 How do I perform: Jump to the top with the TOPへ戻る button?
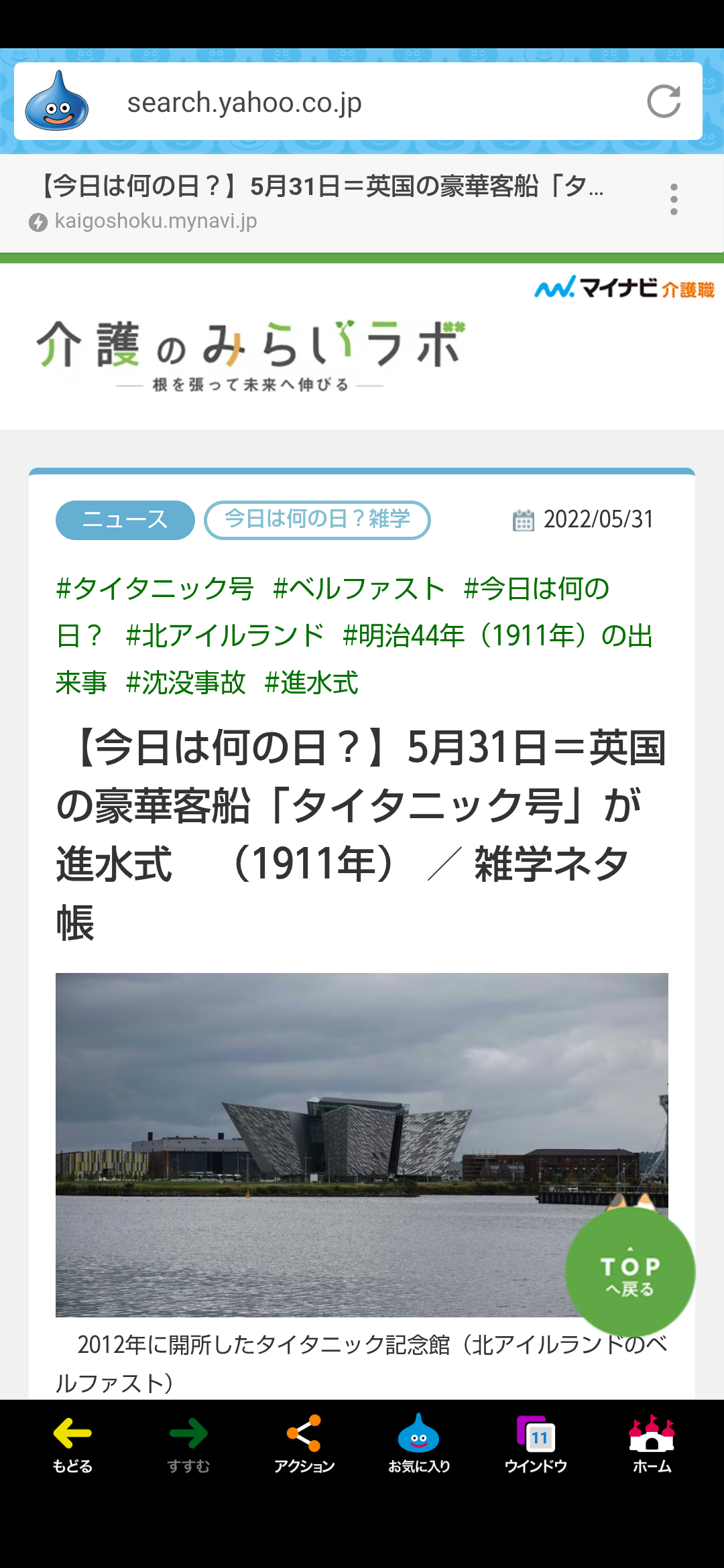point(629,1272)
